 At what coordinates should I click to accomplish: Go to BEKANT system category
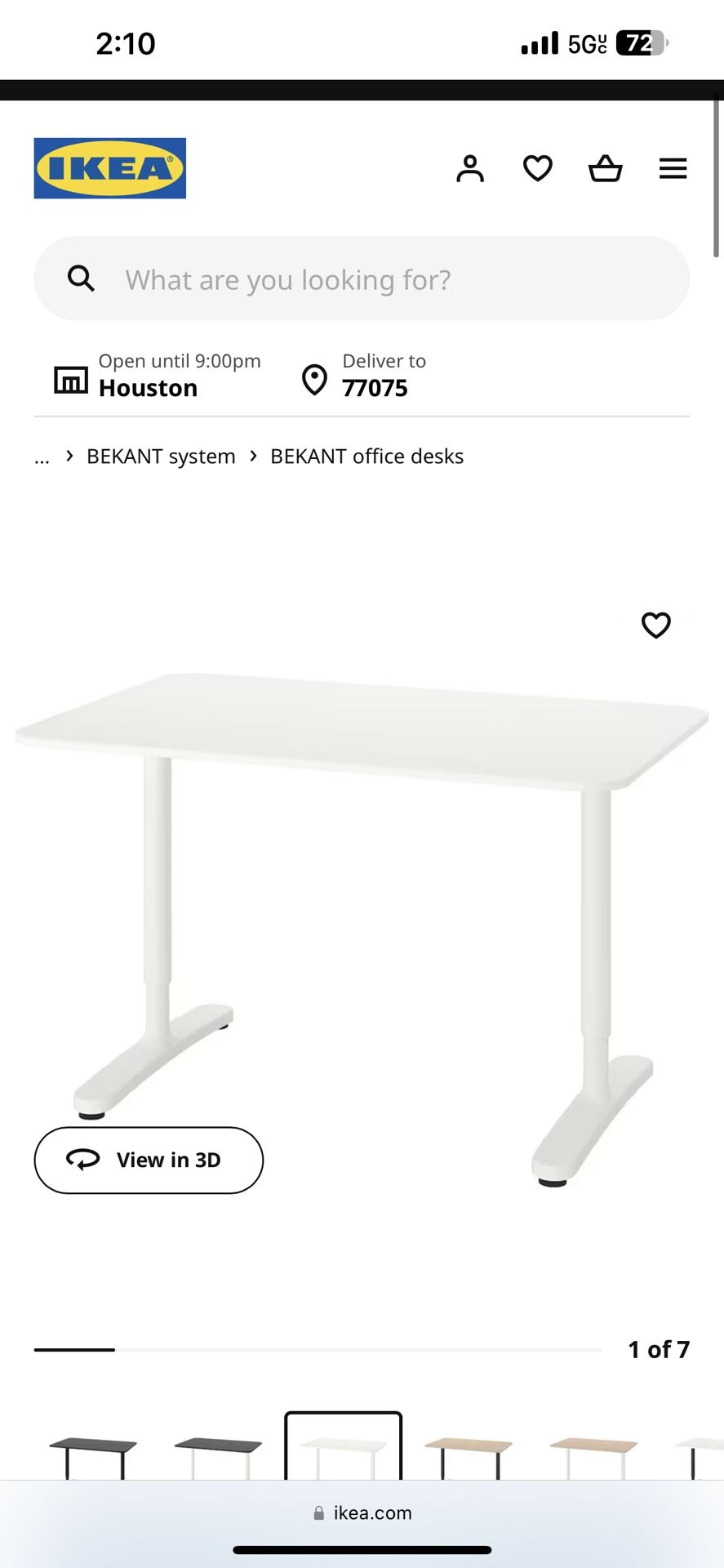tap(161, 456)
